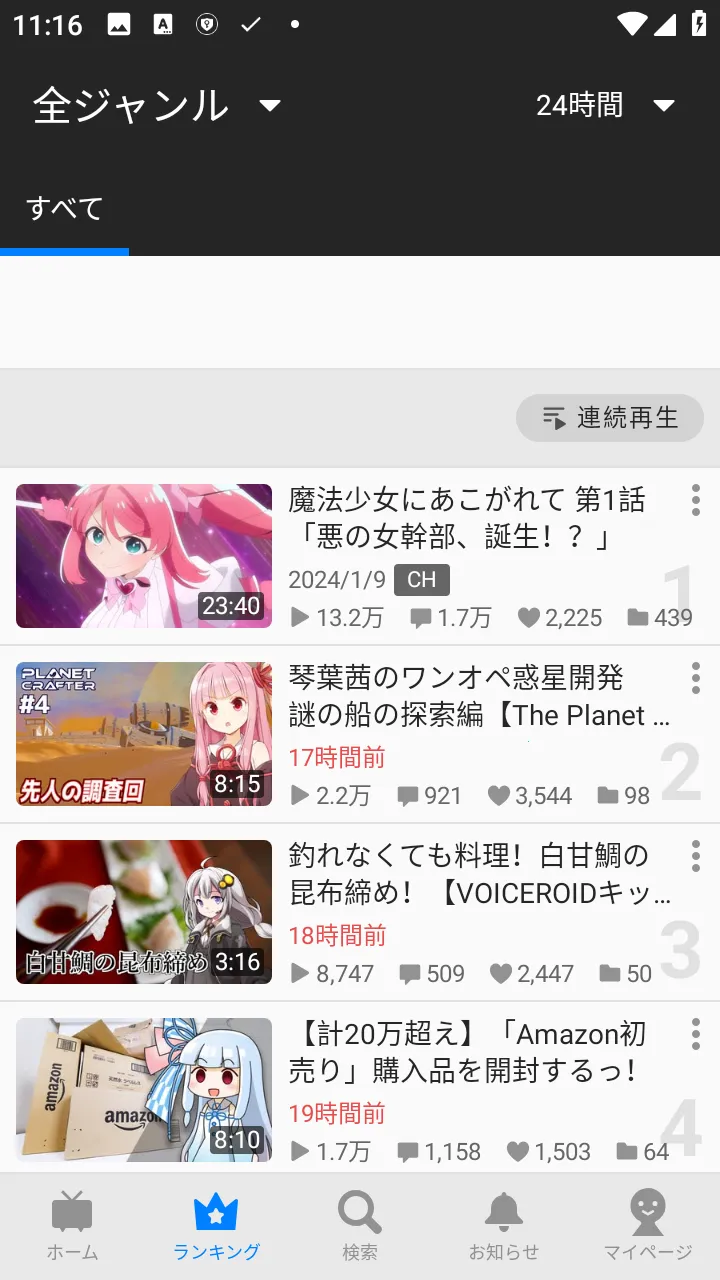Viewport: 720px width, 1280px height.
Task: Click the comment bubble icon showing 921
Action: coord(407,795)
